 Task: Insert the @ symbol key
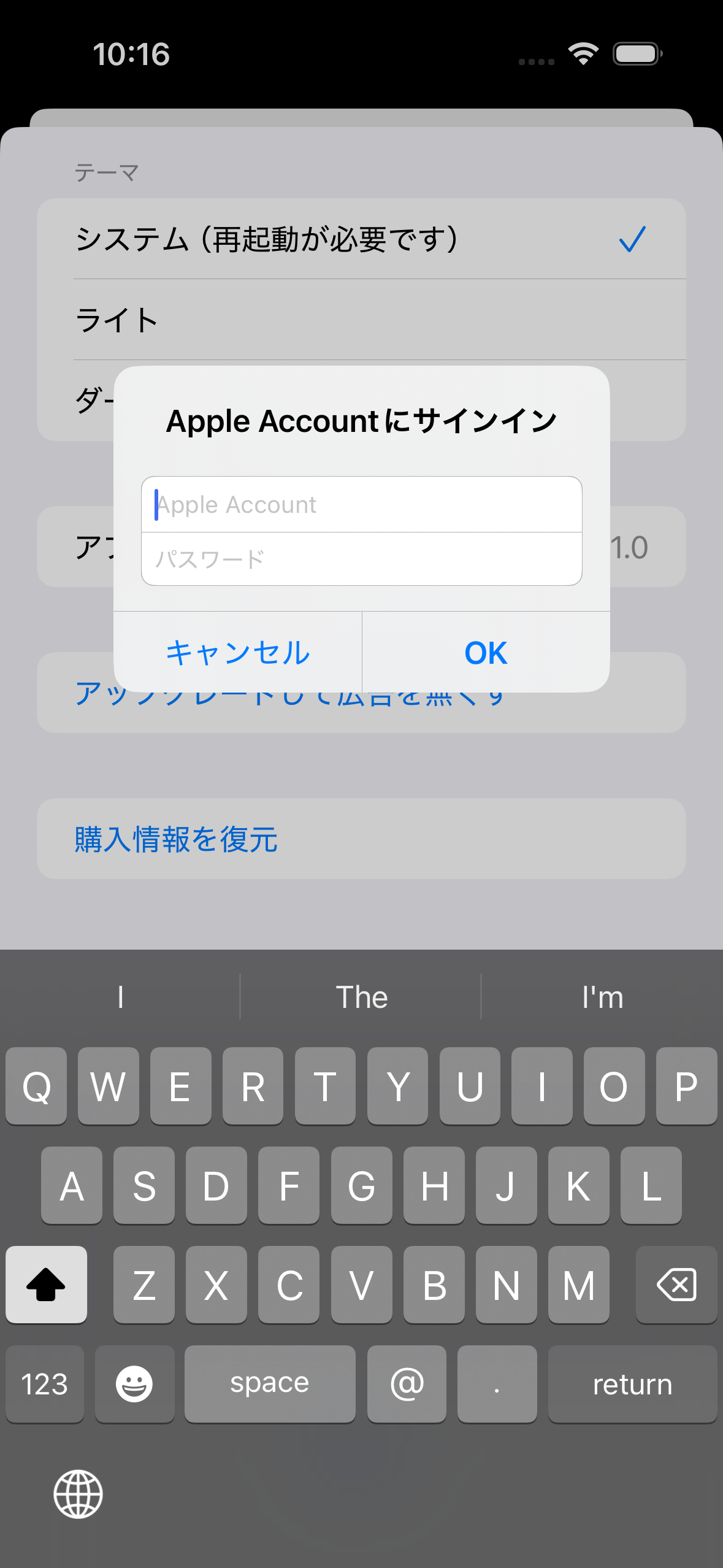[x=407, y=1384]
